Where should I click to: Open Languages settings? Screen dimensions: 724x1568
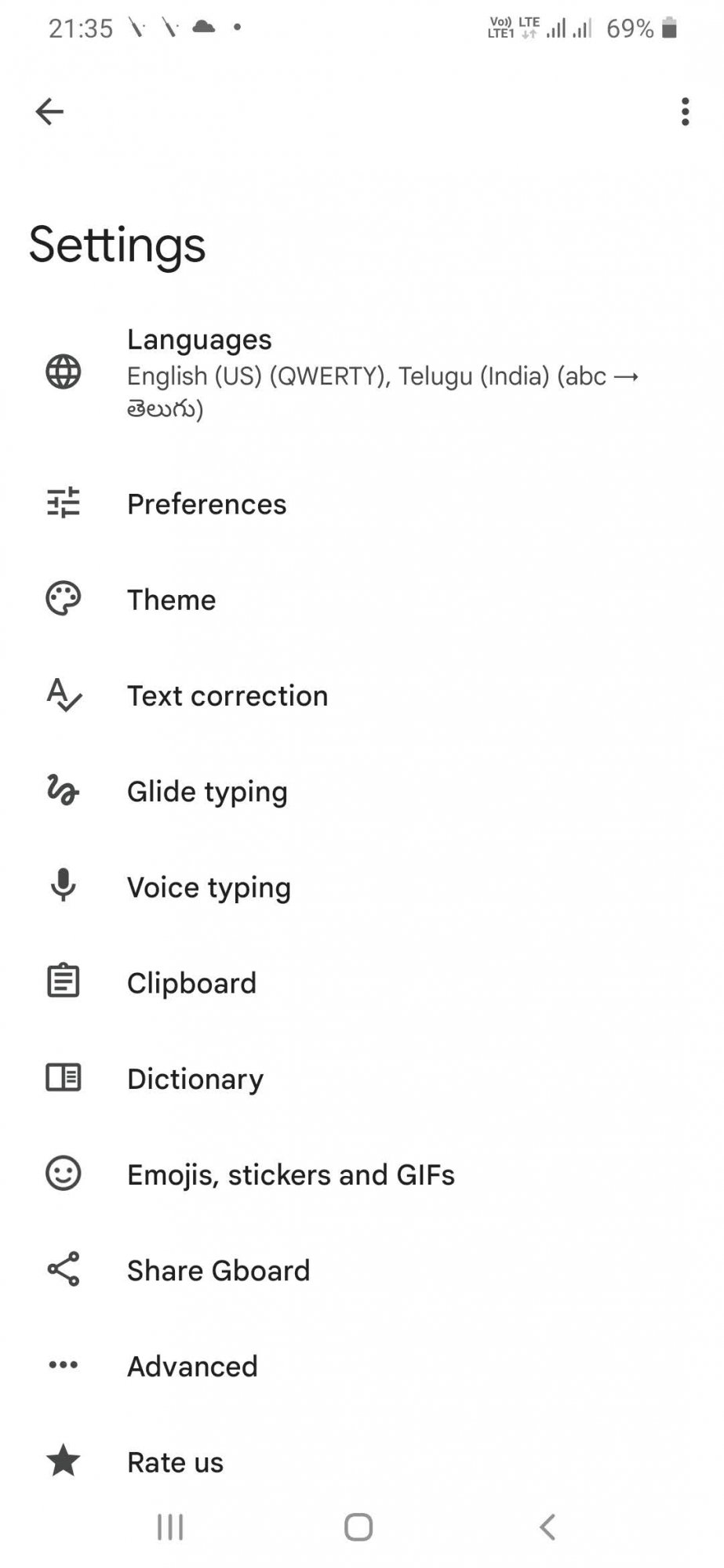pyautogui.click(x=362, y=373)
